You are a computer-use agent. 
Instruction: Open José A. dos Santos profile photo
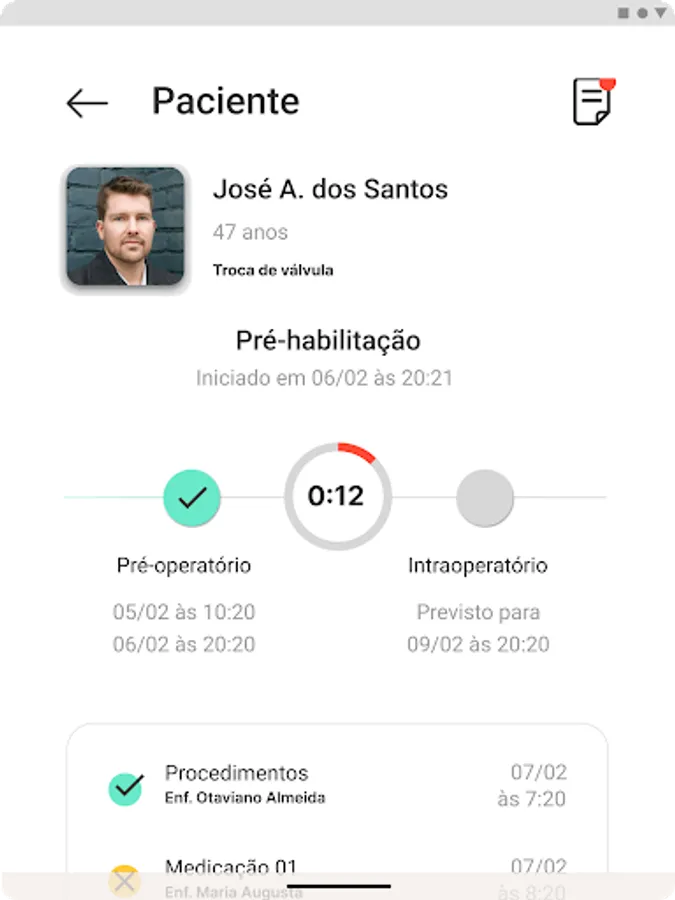(x=125, y=227)
